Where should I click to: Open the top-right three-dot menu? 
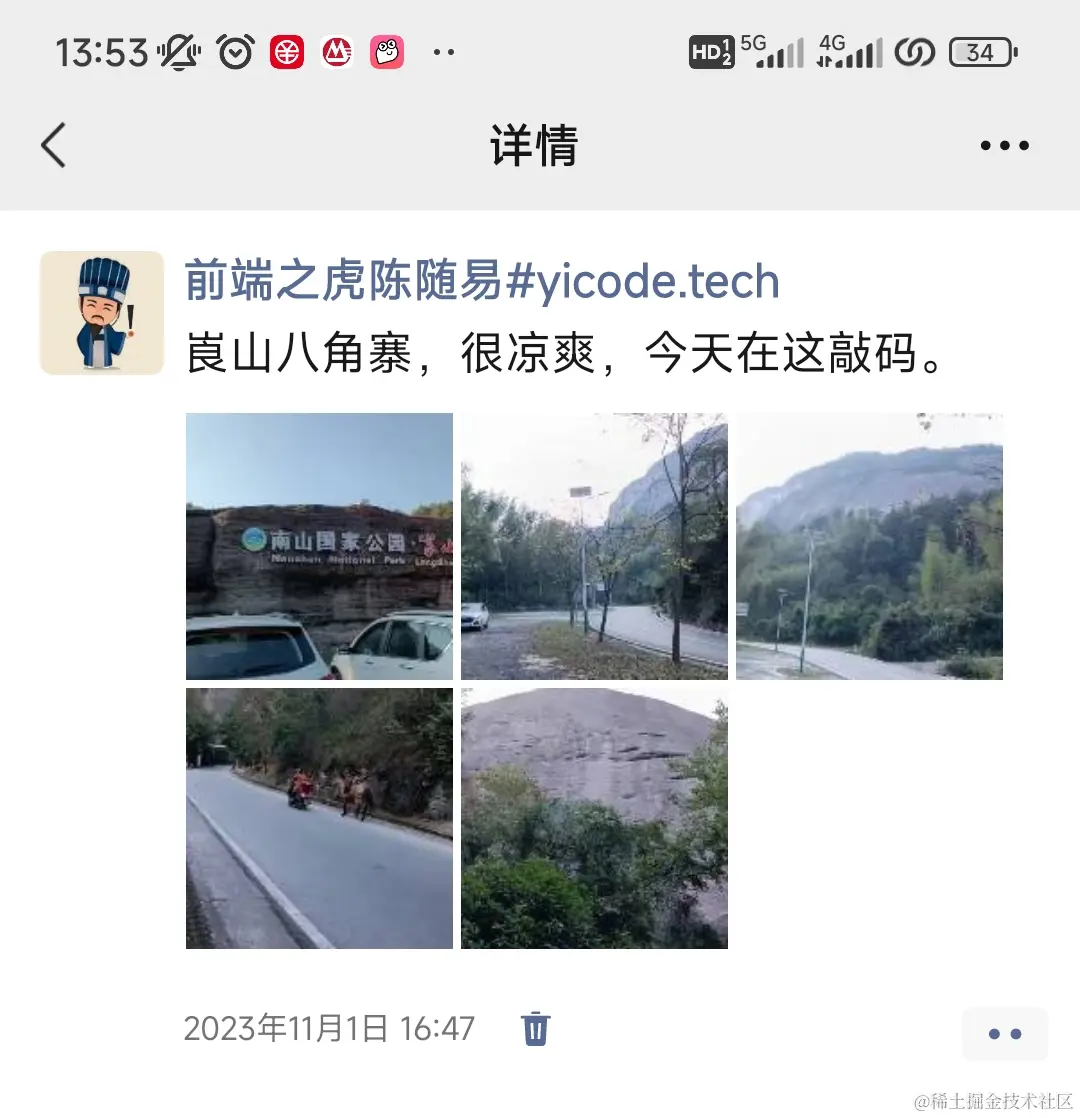[1004, 146]
